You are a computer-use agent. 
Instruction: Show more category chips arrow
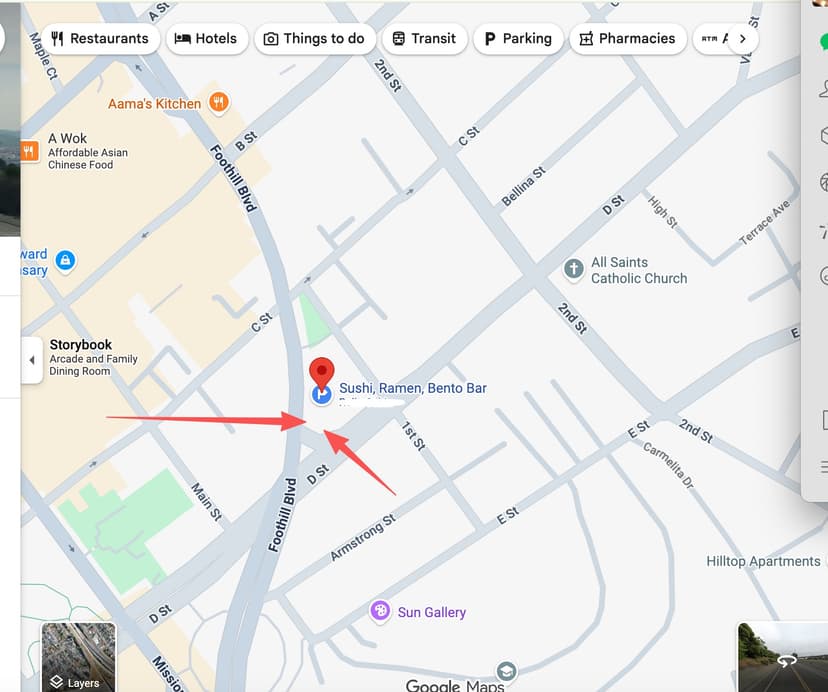click(x=742, y=39)
